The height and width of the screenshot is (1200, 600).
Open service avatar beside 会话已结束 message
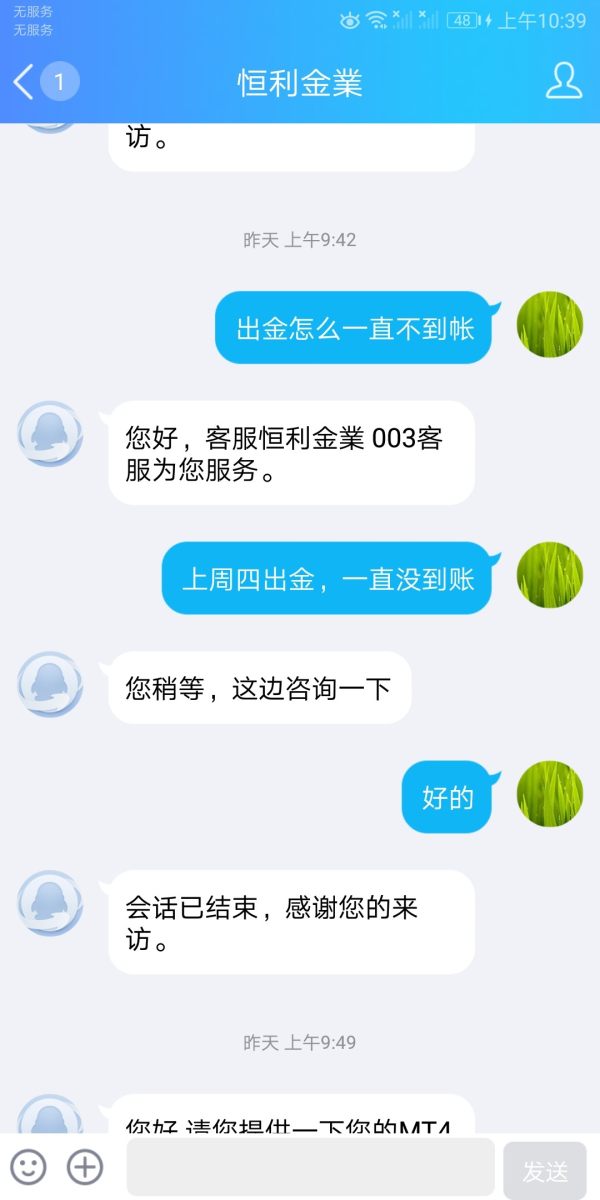[50, 903]
